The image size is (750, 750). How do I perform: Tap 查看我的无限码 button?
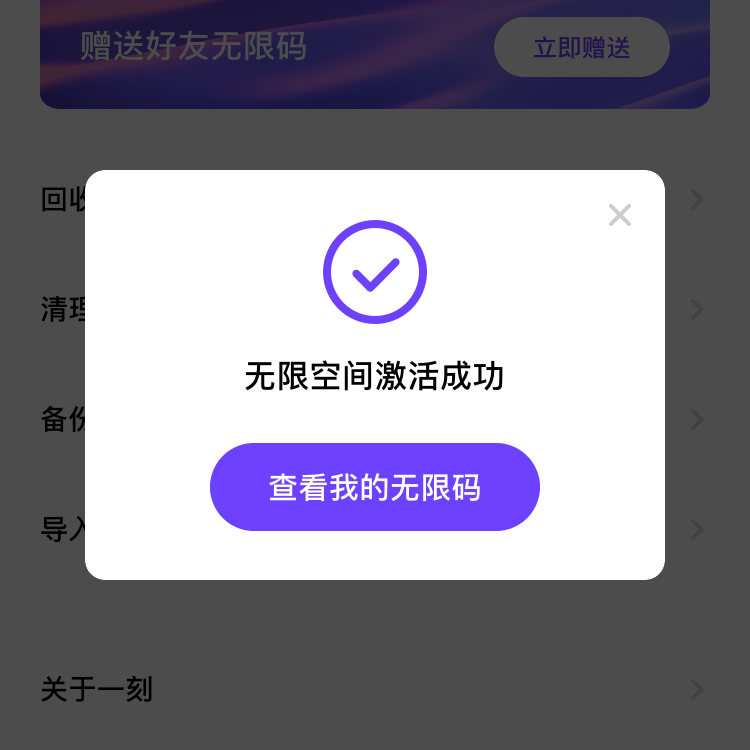375,487
